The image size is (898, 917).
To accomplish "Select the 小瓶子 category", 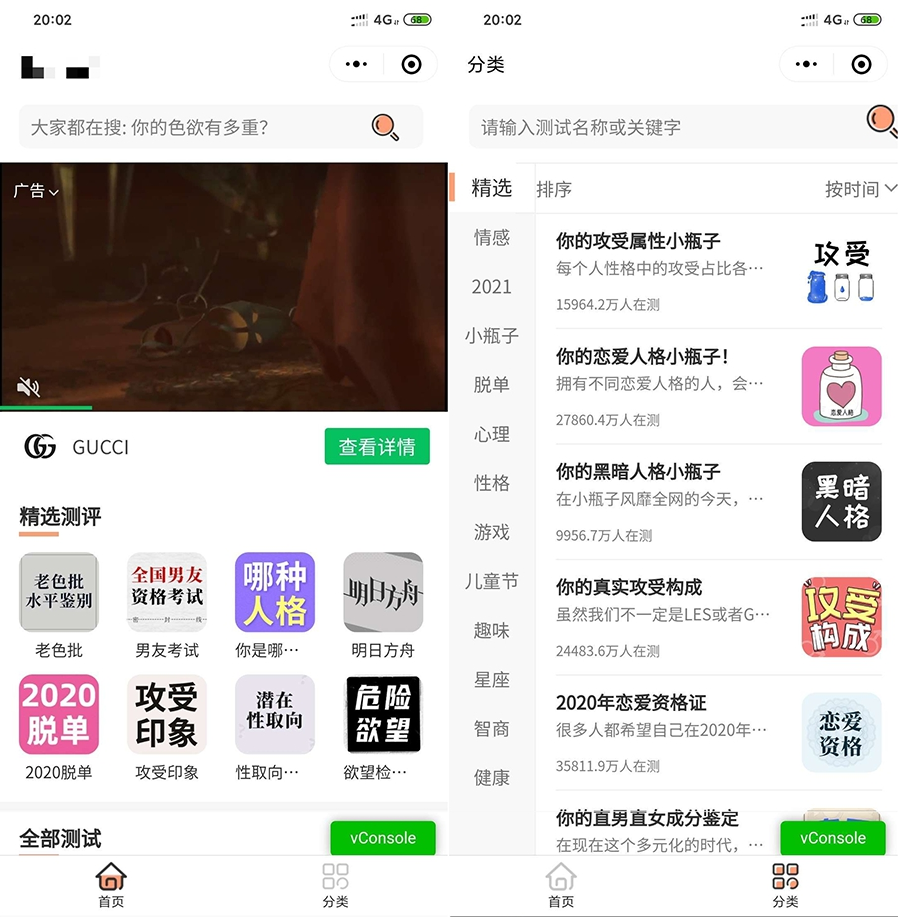I will [492, 336].
